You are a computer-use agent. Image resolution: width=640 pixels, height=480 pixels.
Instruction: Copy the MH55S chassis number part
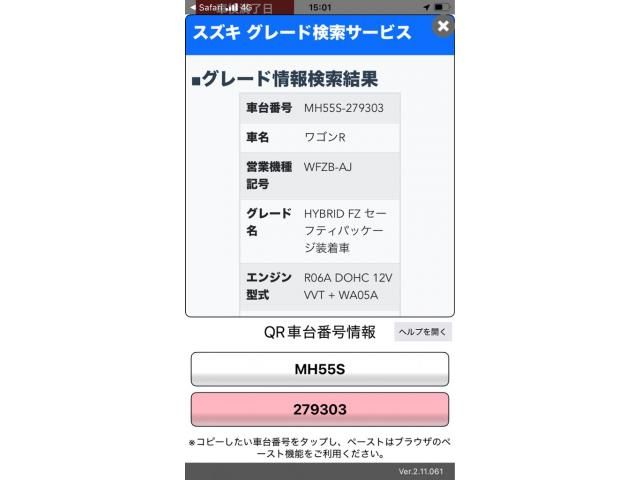click(x=319, y=369)
